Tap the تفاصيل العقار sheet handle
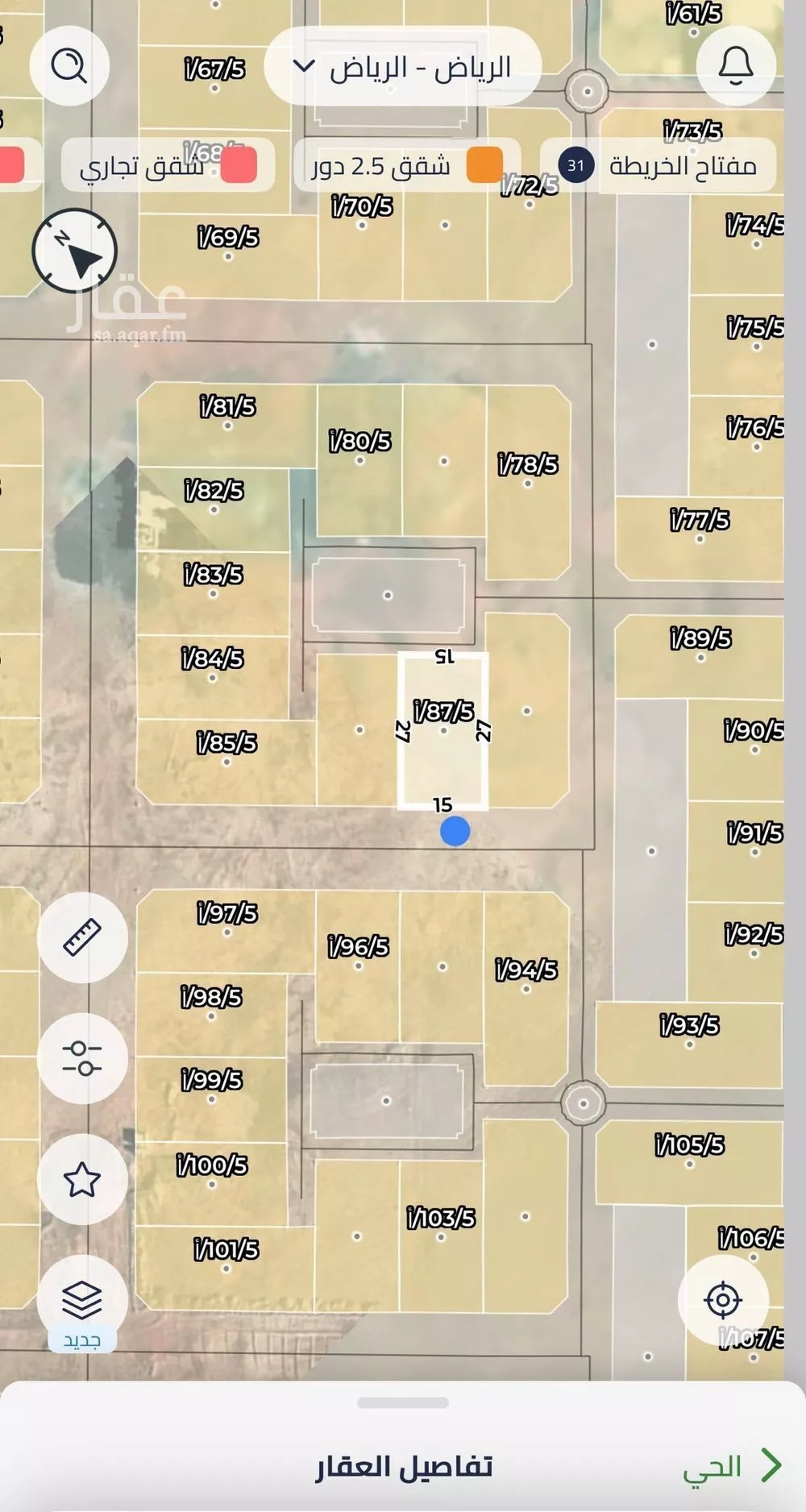806x1512 pixels. (403, 1403)
